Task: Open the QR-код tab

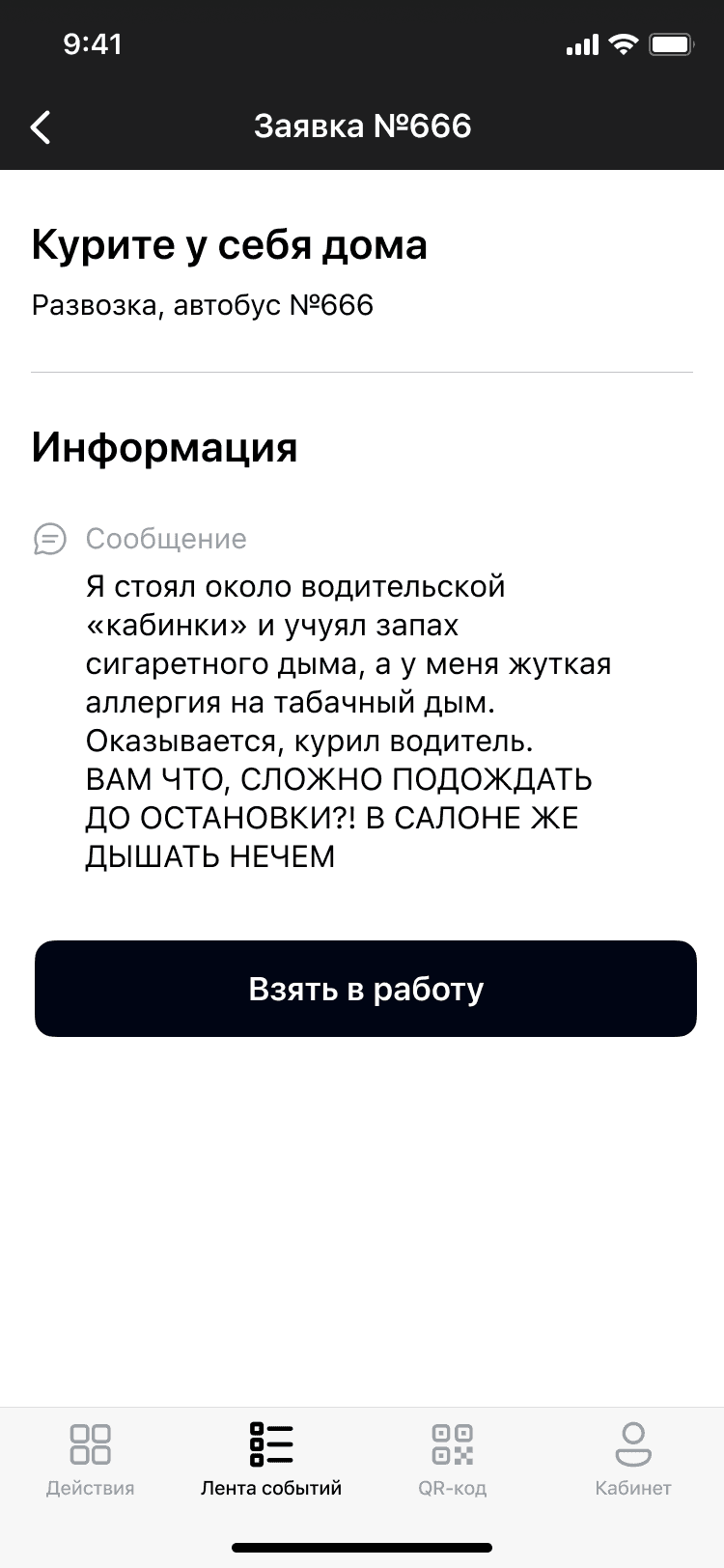Action: pos(452,1460)
